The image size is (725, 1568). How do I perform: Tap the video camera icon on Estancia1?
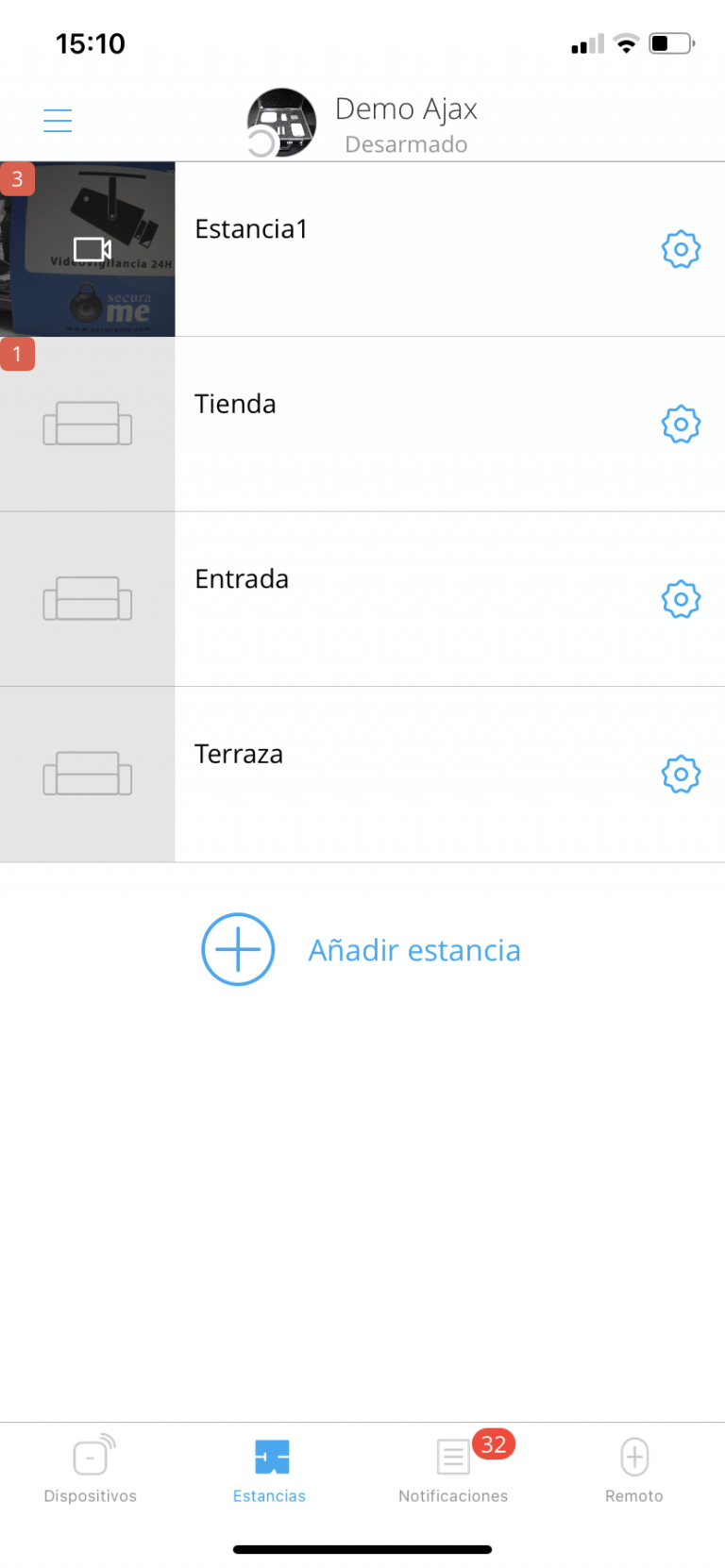click(92, 250)
